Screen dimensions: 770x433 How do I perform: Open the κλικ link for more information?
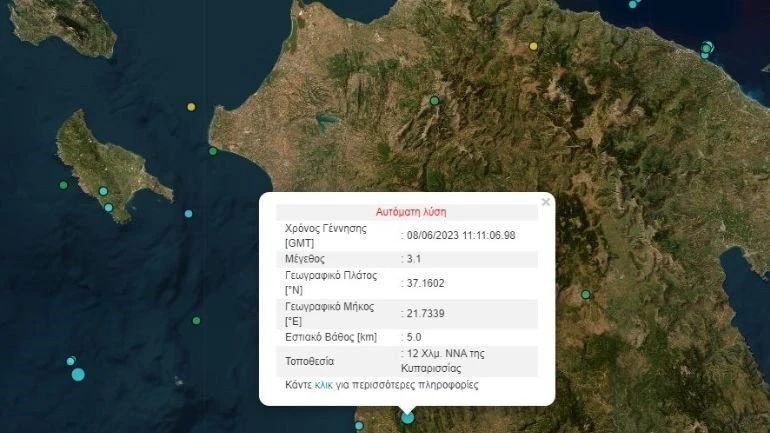pos(323,384)
